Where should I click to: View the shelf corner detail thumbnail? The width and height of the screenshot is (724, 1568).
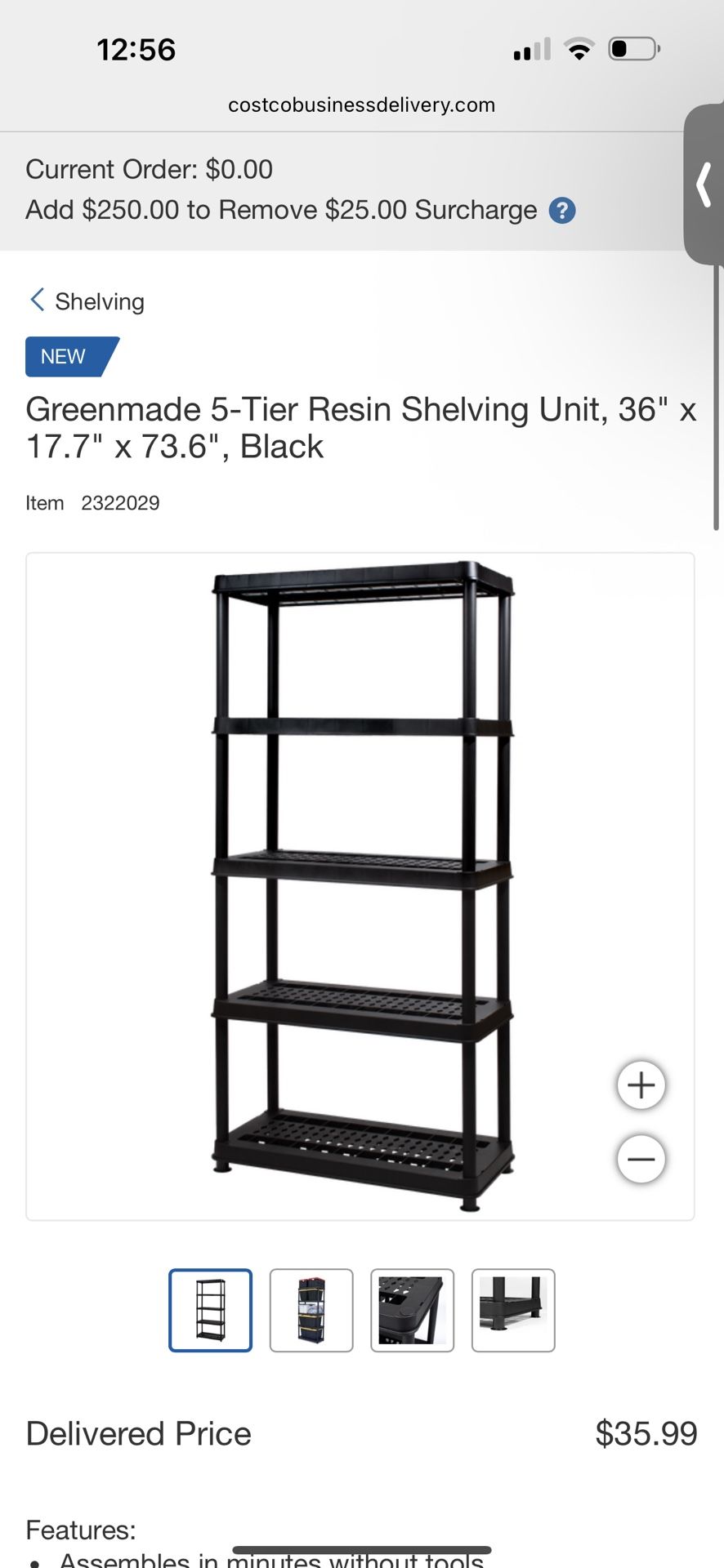click(x=413, y=1311)
